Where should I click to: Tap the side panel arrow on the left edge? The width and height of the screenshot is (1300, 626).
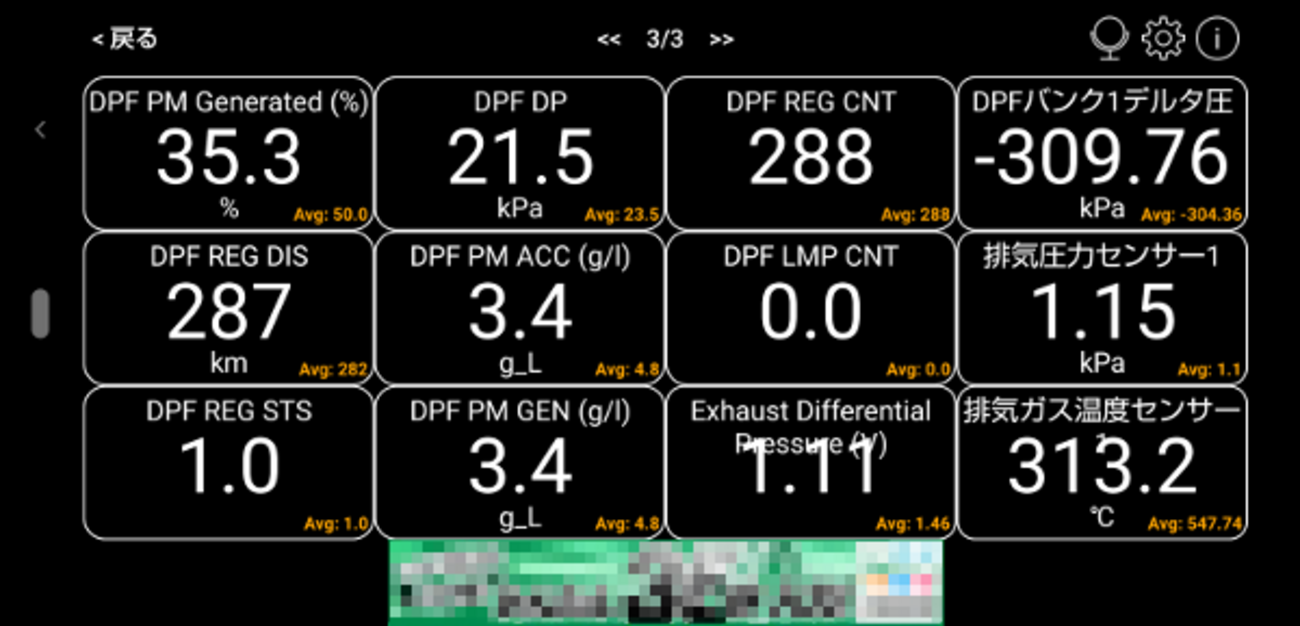click(x=40, y=130)
